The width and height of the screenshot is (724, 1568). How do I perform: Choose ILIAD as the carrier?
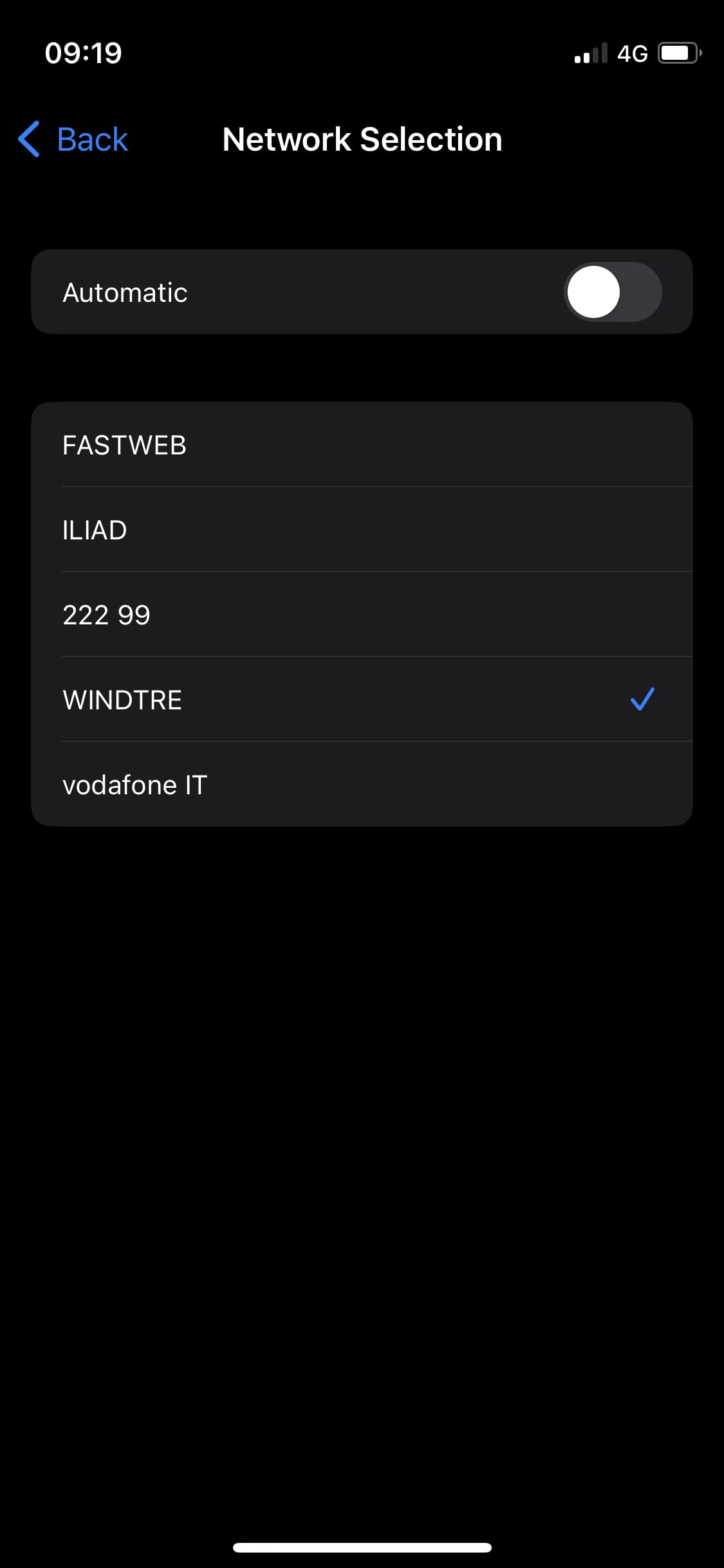[362, 530]
